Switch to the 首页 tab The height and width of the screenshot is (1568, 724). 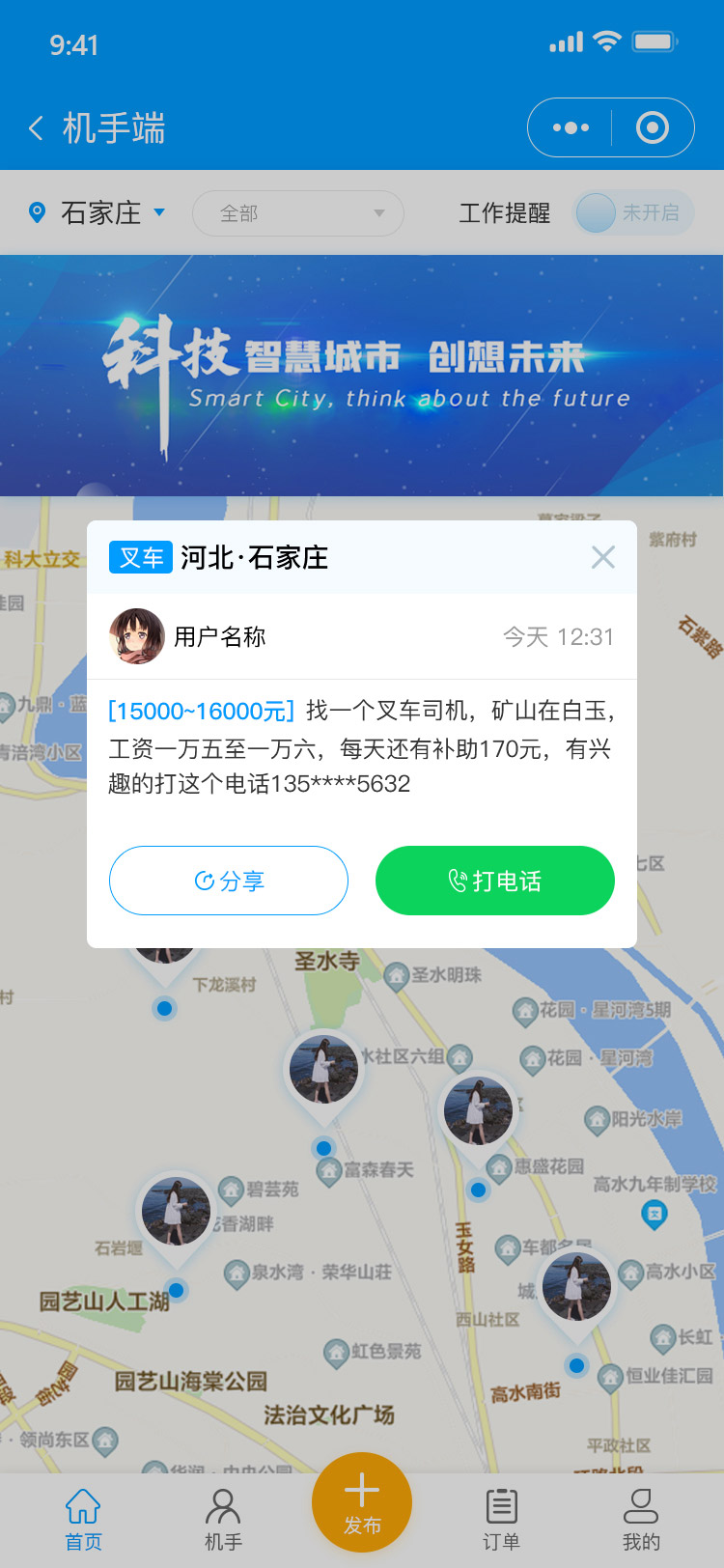pos(83,1520)
